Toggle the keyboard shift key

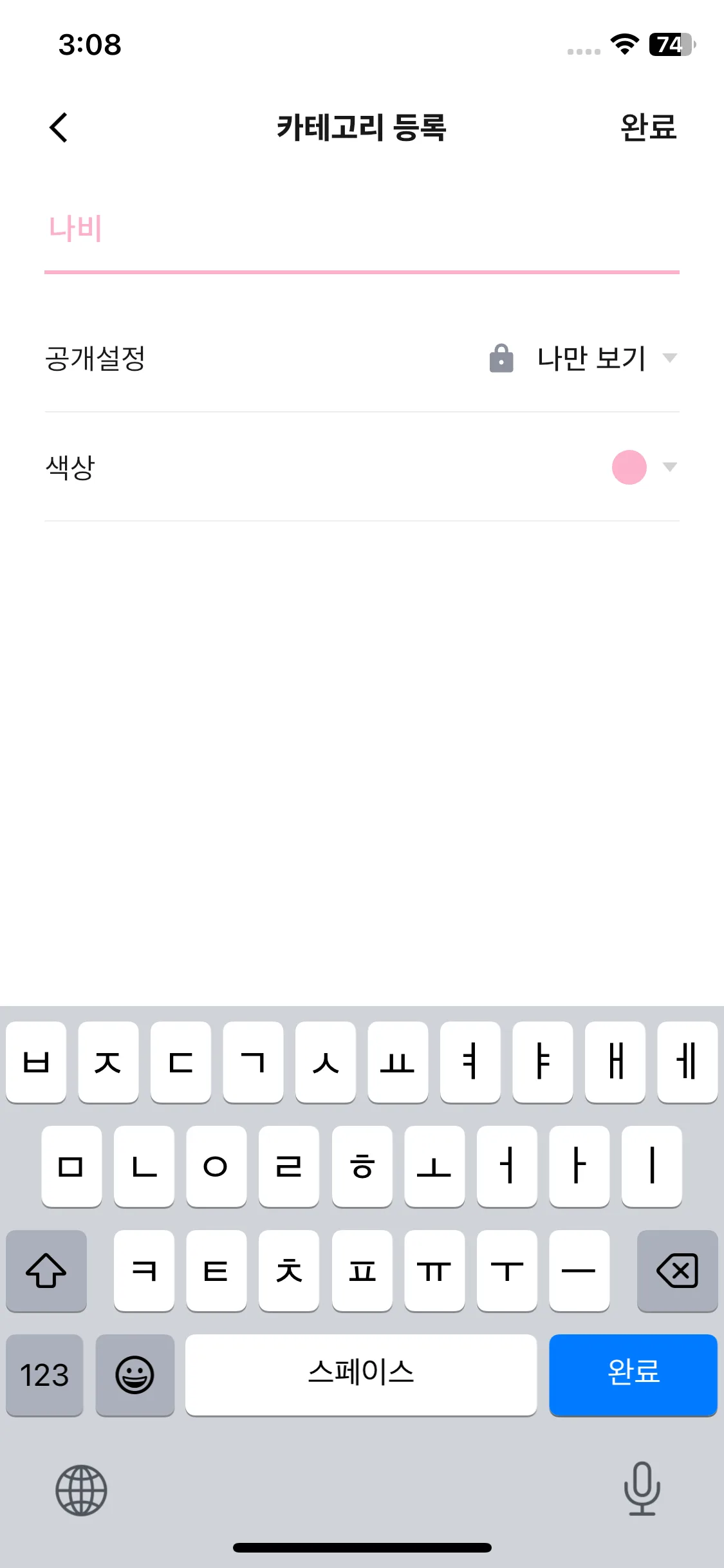point(46,1271)
